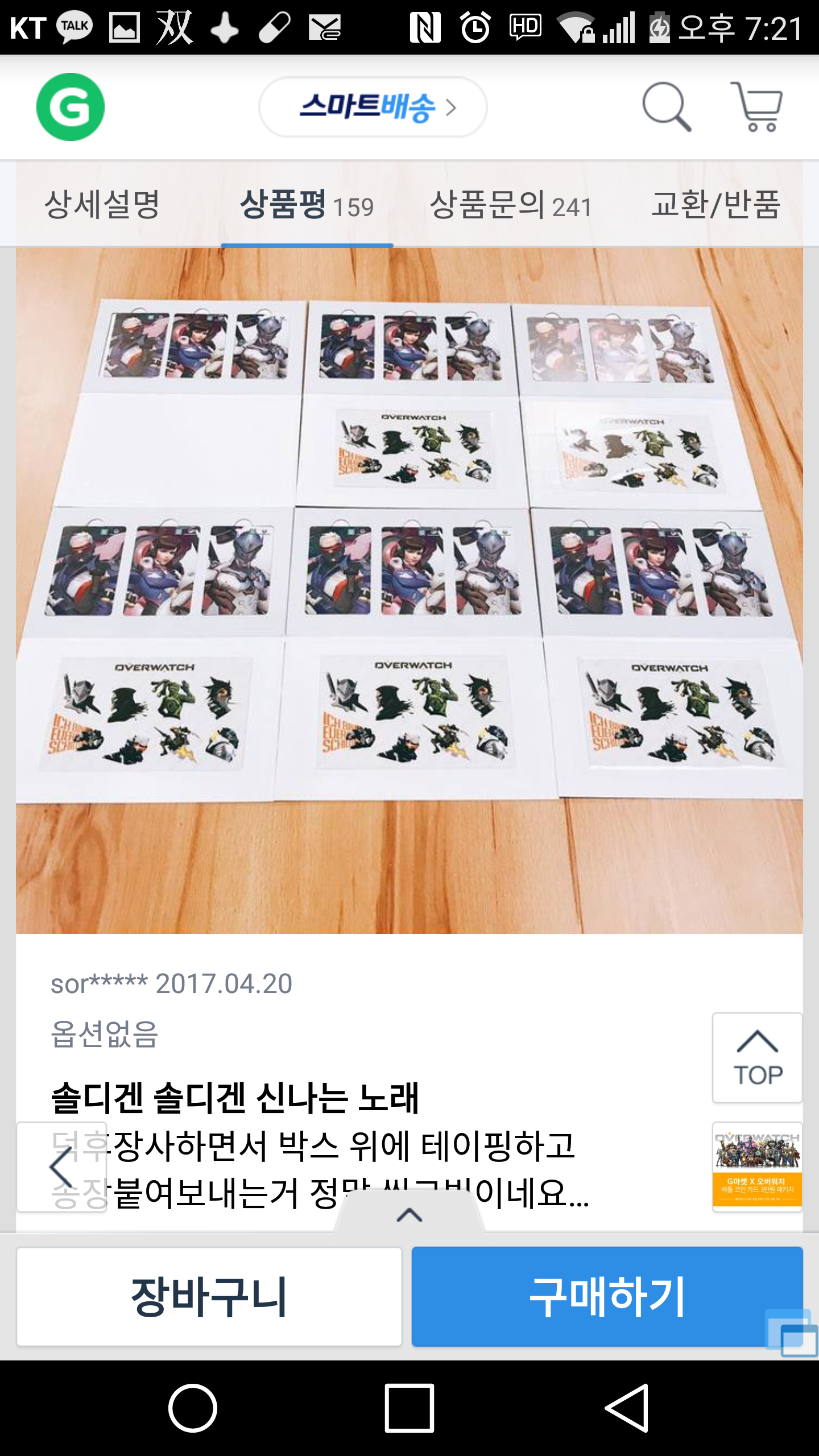
Task: Open the recent apps overview
Action: click(x=409, y=1408)
